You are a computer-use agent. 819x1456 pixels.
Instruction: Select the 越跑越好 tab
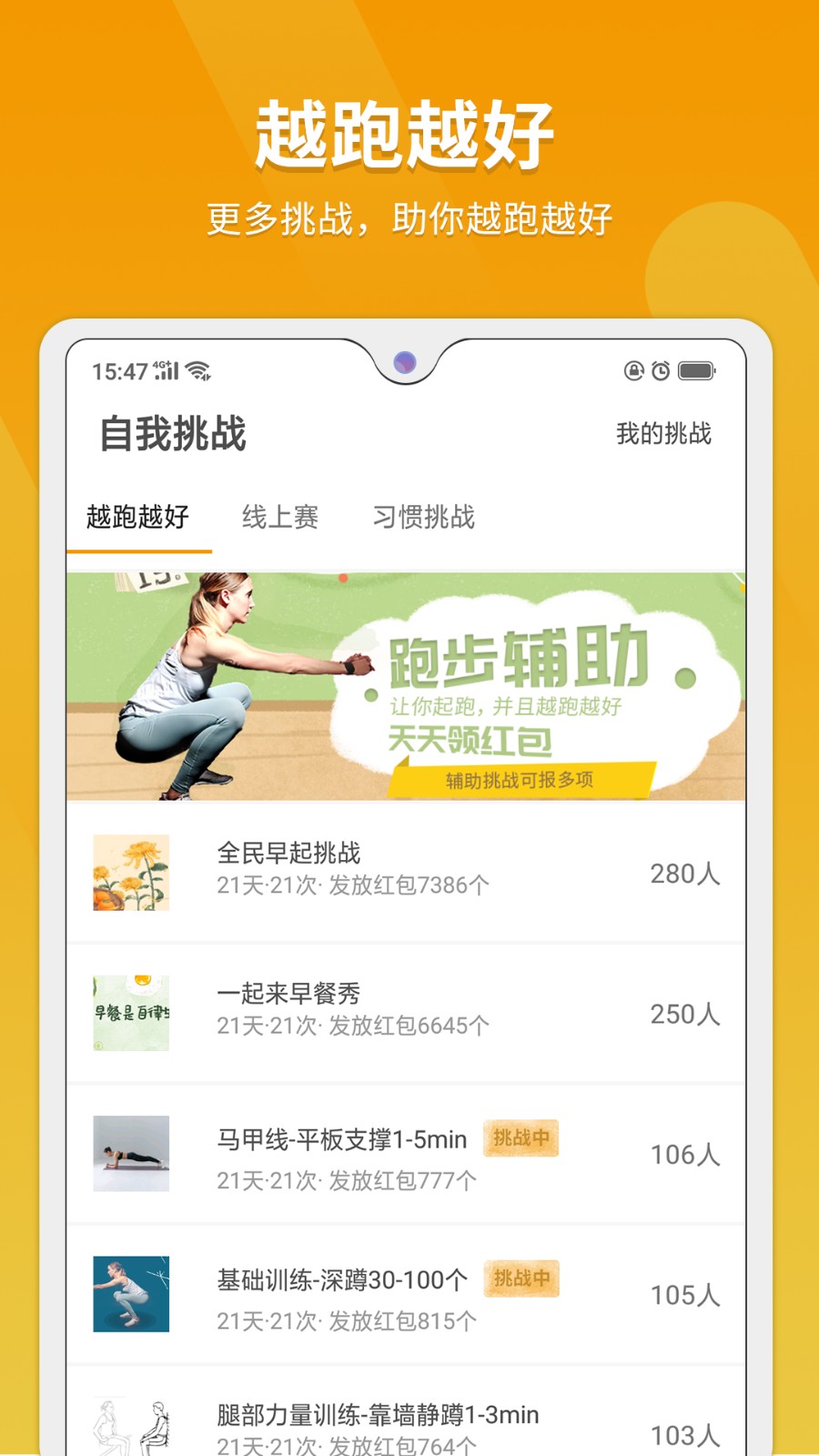coord(139,517)
